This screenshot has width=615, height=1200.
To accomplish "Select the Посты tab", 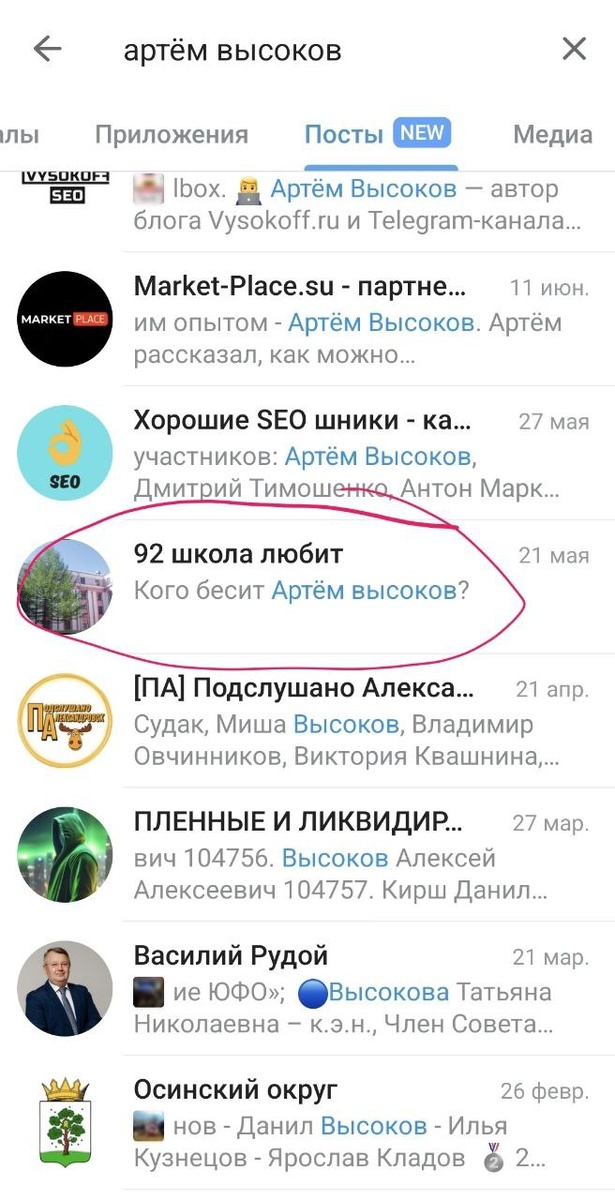I will click(x=344, y=134).
